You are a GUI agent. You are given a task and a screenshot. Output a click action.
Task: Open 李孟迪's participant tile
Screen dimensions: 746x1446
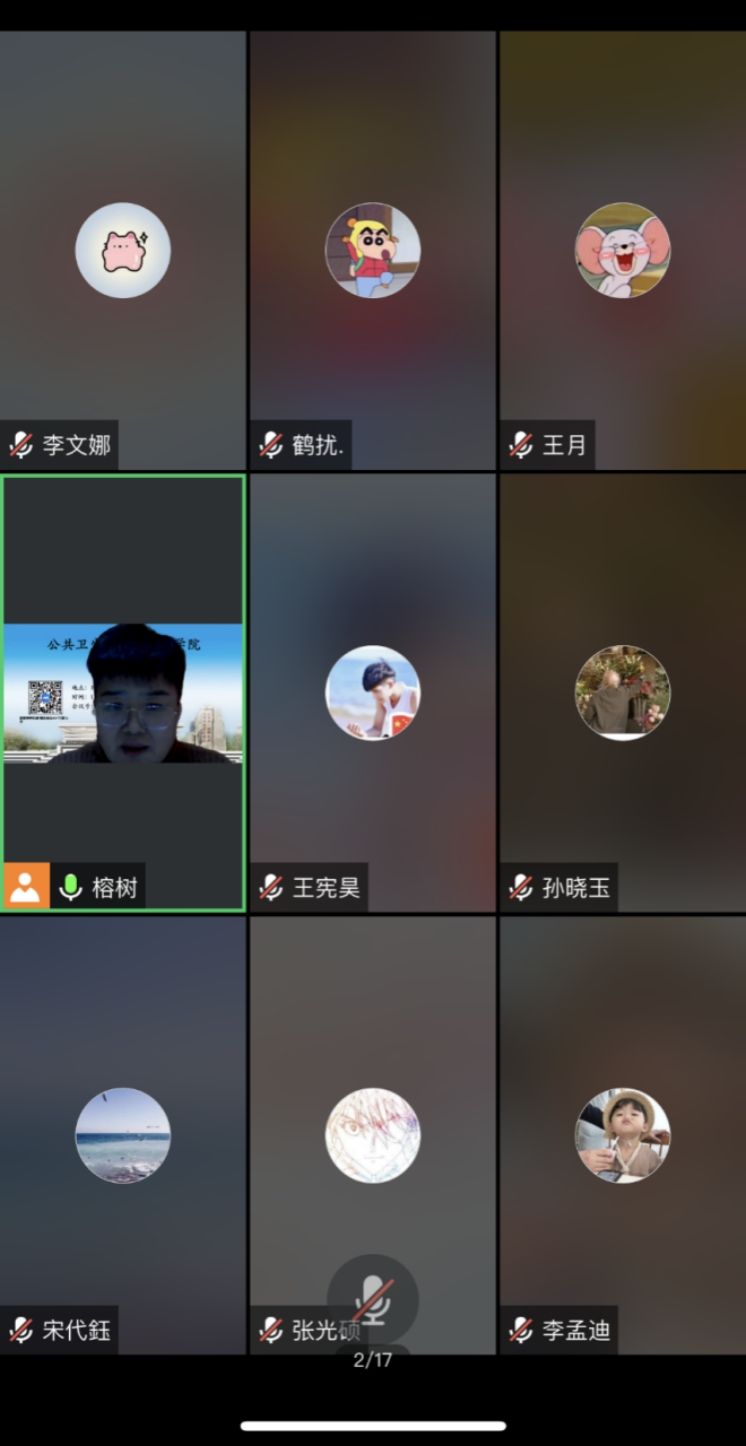(x=622, y=1135)
